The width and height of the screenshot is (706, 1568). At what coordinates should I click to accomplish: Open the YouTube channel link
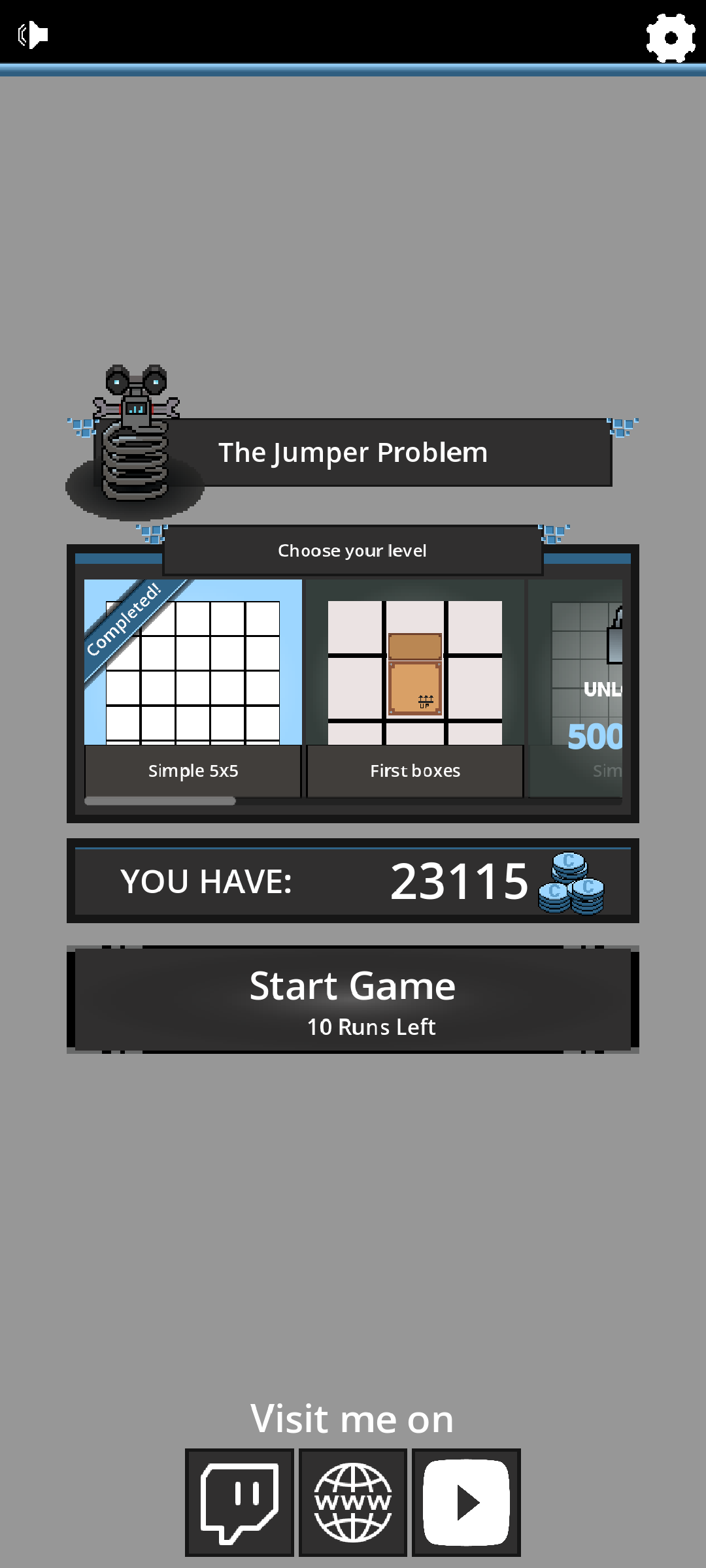(x=466, y=1503)
